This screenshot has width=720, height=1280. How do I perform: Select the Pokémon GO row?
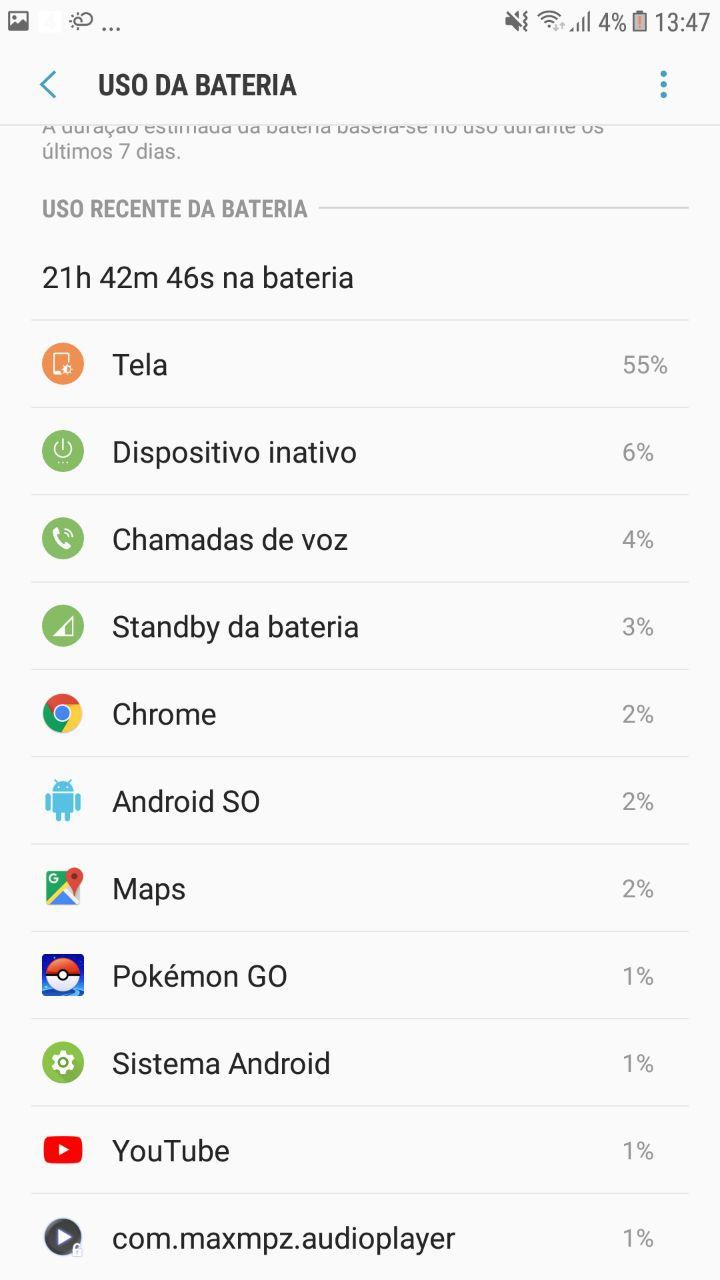point(360,976)
